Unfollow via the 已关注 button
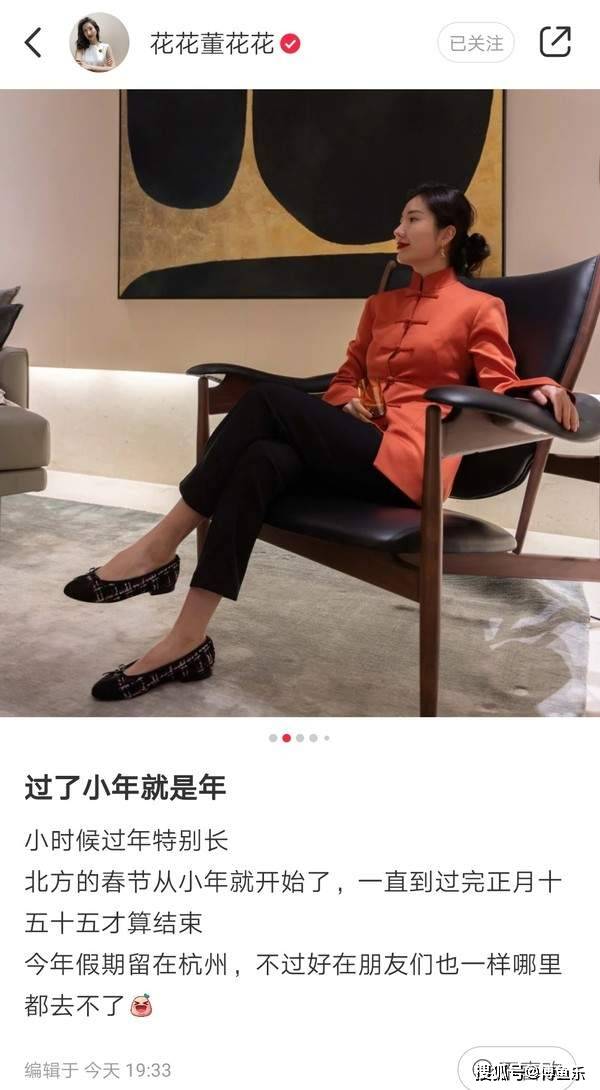This screenshot has width=600, height=1090. point(475,43)
